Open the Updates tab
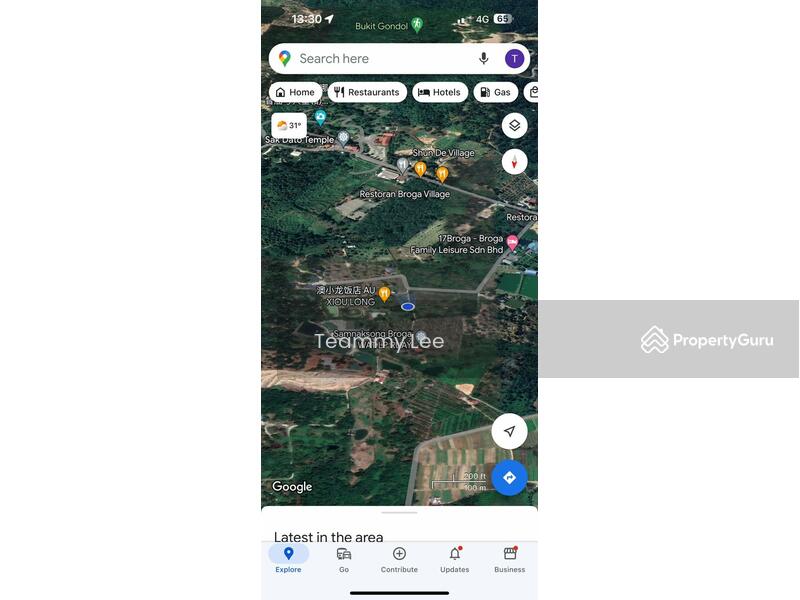Viewport: 800px width, 600px height. [454, 560]
